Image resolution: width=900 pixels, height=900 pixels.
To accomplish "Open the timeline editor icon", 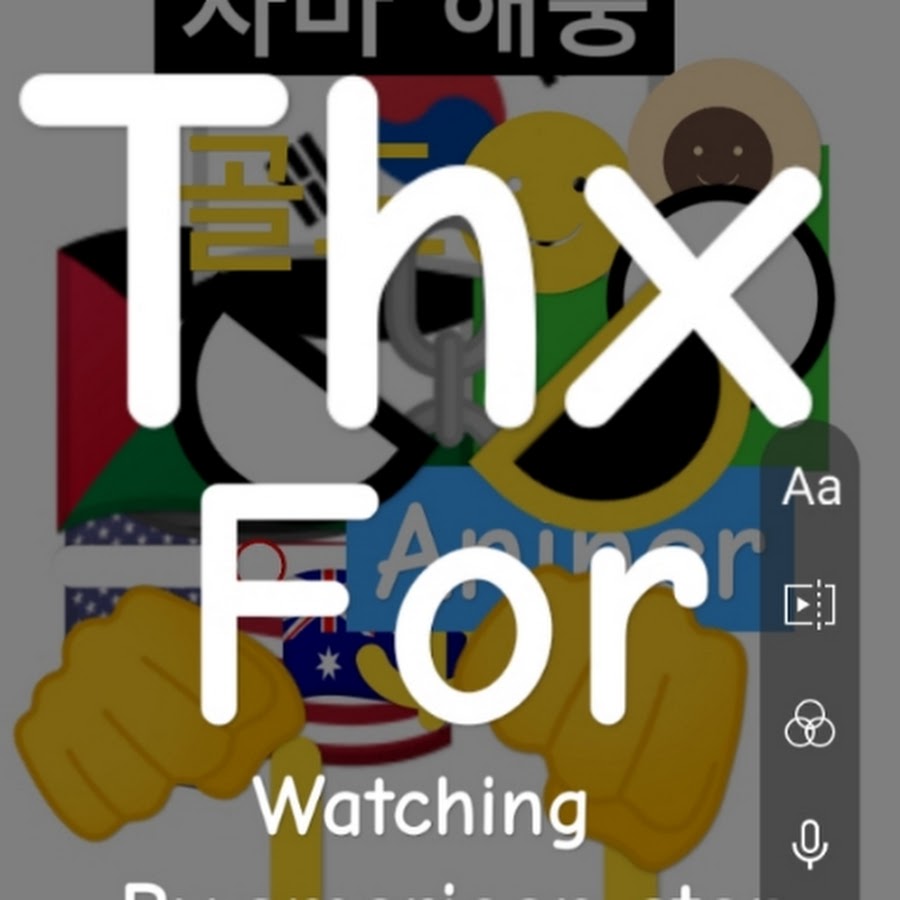I will (x=810, y=605).
